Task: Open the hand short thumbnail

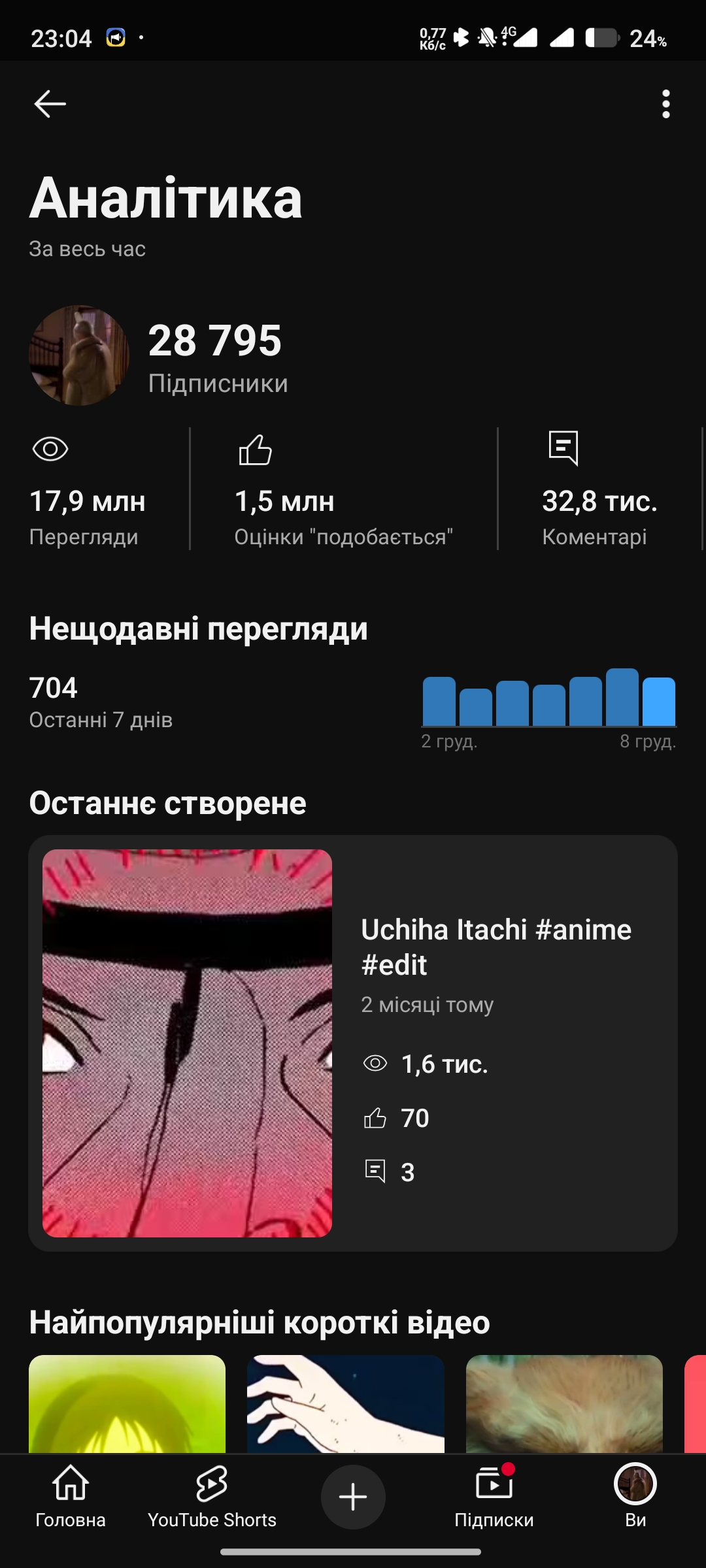Action: 345,1403
